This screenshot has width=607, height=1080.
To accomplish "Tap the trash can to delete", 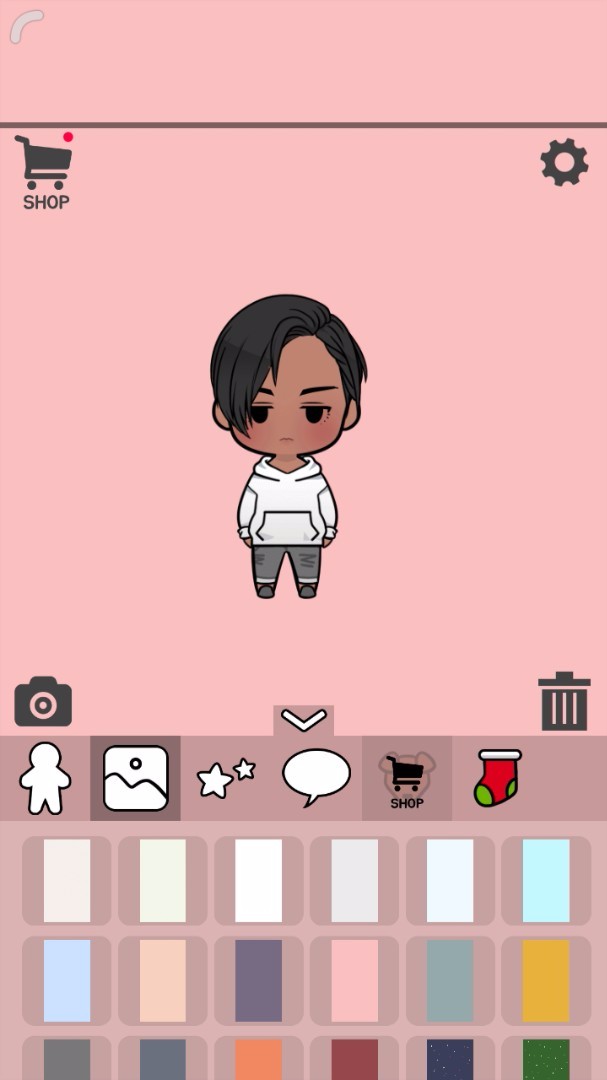I will (564, 702).
